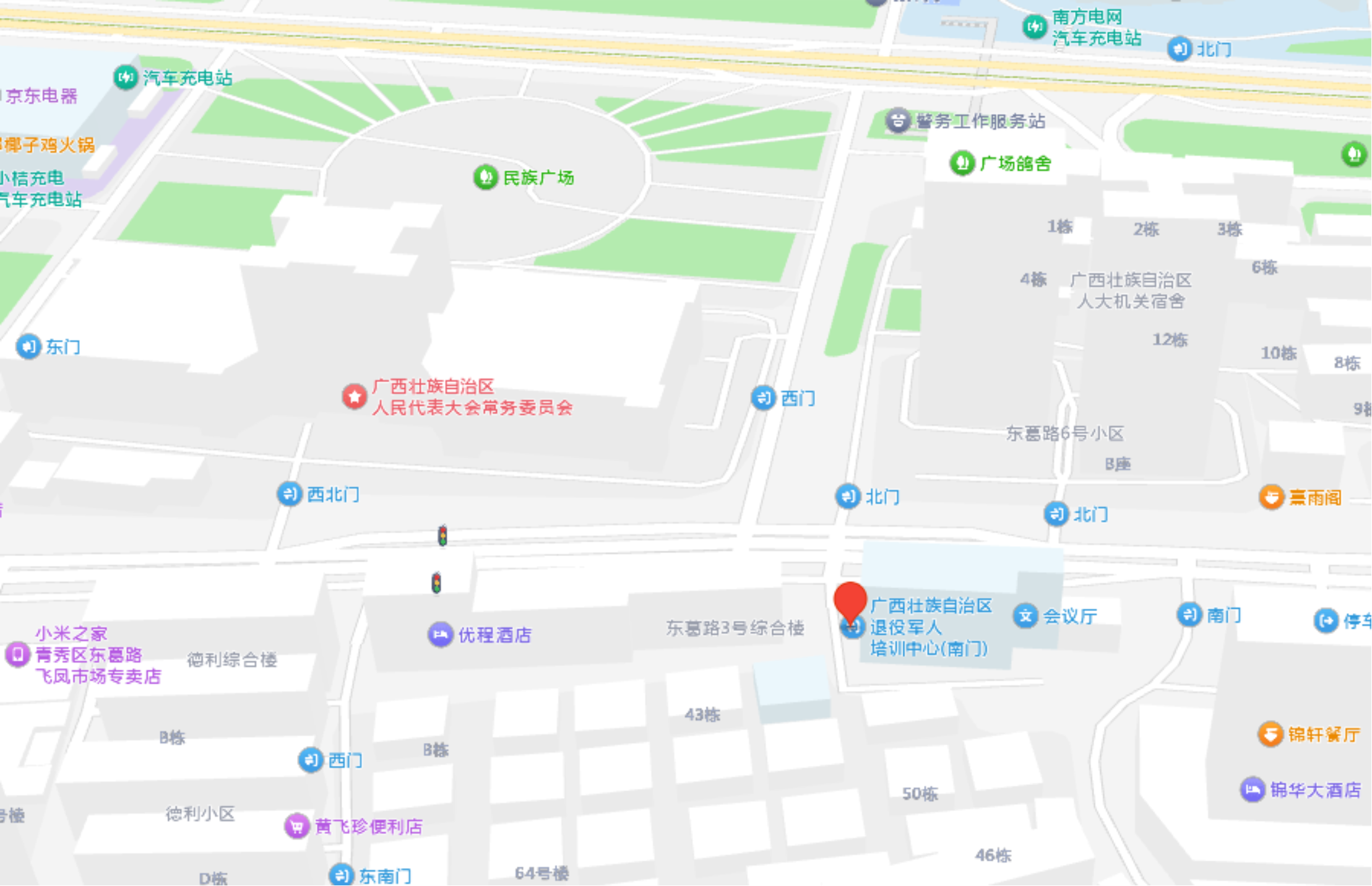Image resolution: width=1372 pixels, height=886 pixels.
Task: Select the 民族广场 park marker
Action: (x=485, y=178)
